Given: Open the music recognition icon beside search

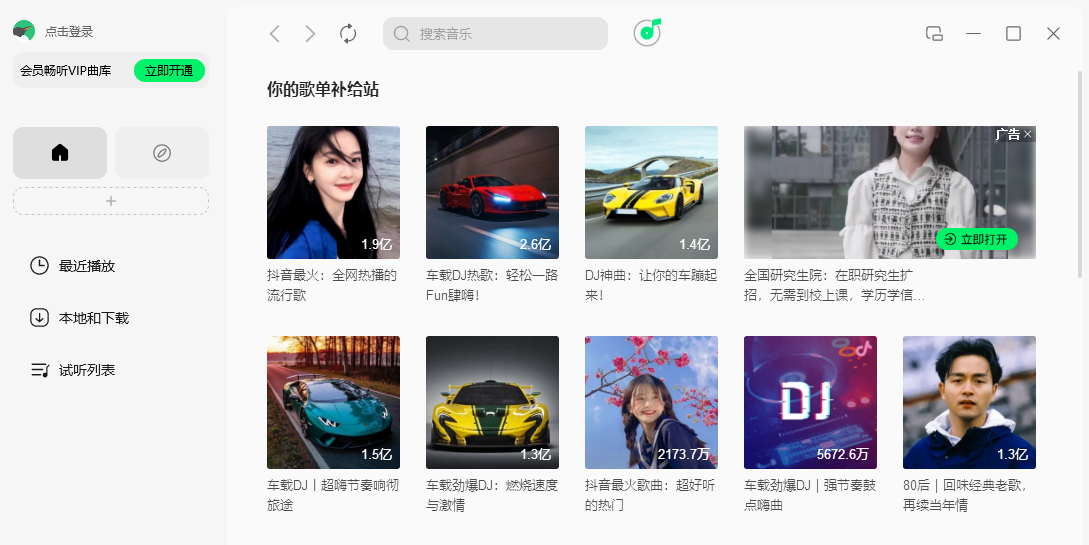Looking at the screenshot, I should (x=647, y=33).
